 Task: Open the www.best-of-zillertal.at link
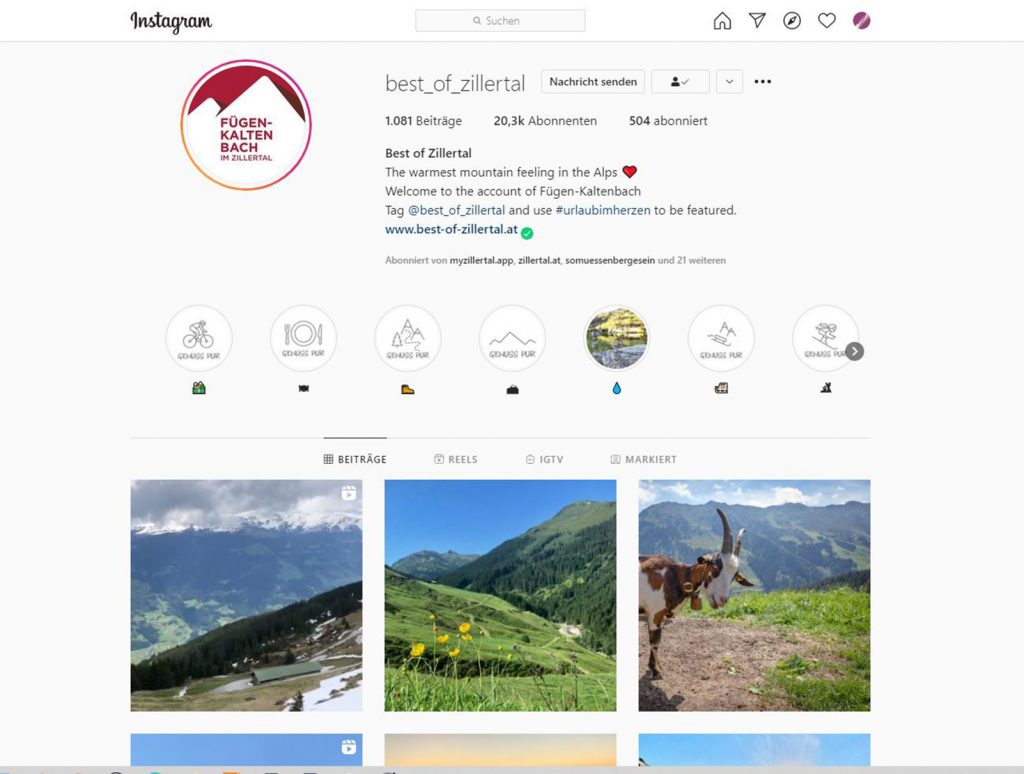(x=451, y=229)
